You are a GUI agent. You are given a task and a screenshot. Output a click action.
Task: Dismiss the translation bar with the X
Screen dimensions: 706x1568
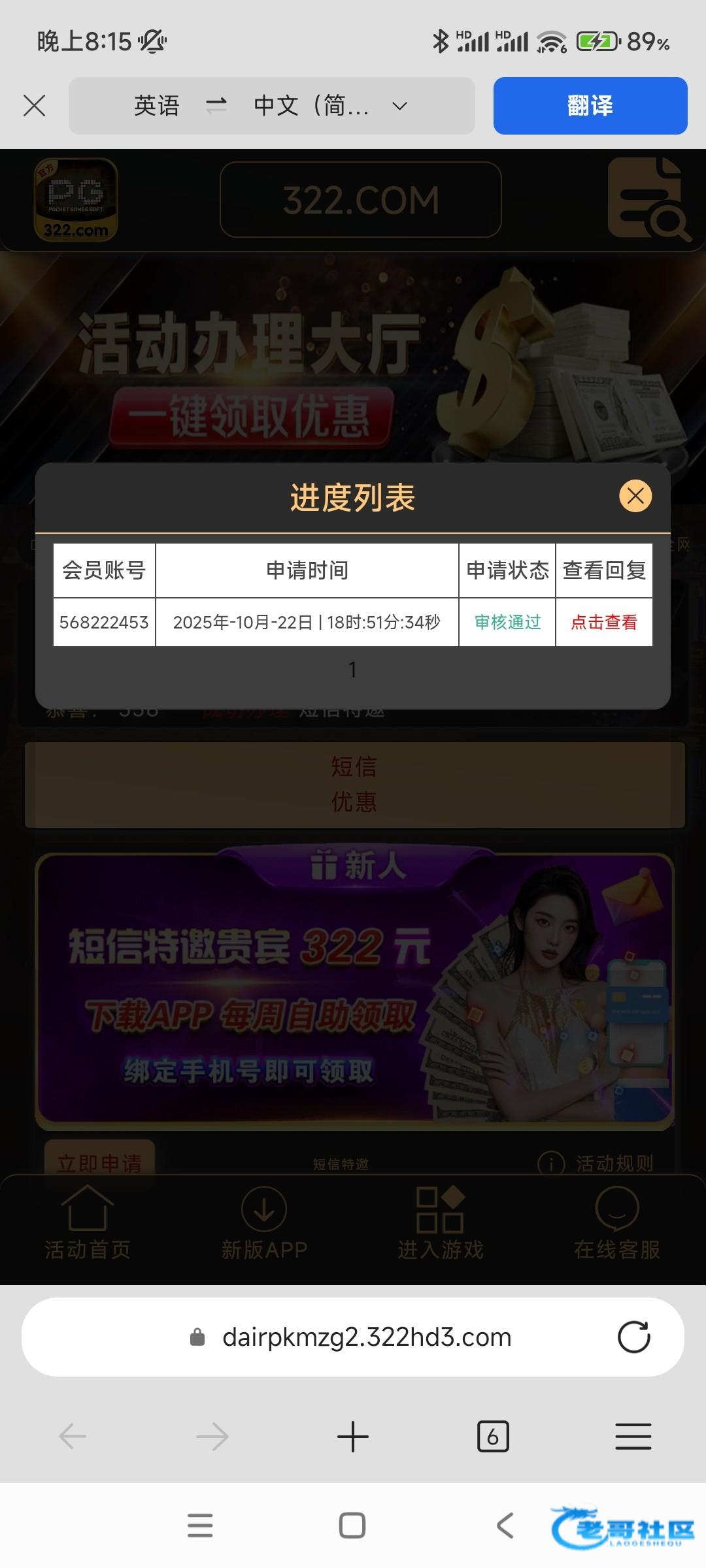coord(34,105)
